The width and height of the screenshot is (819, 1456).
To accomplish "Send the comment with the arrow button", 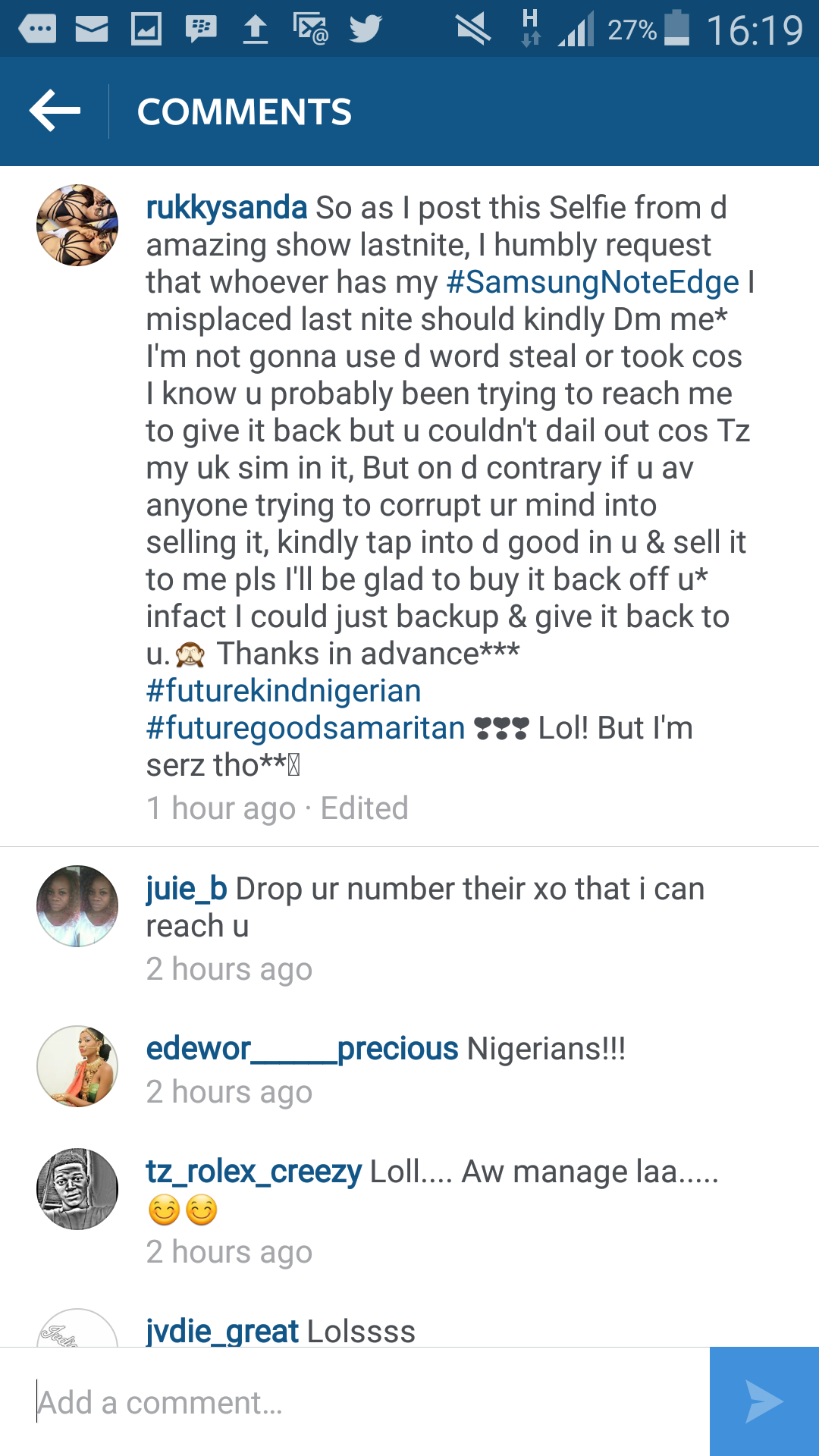I will [x=764, y=1401].
